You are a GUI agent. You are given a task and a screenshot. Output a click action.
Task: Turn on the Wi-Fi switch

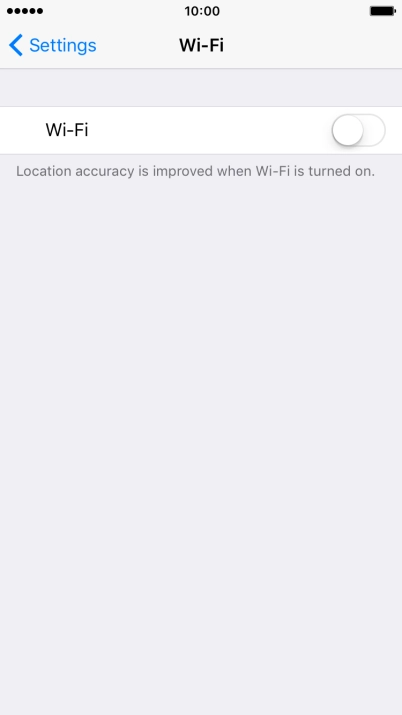pyautogui.click(x=358, y=130)
